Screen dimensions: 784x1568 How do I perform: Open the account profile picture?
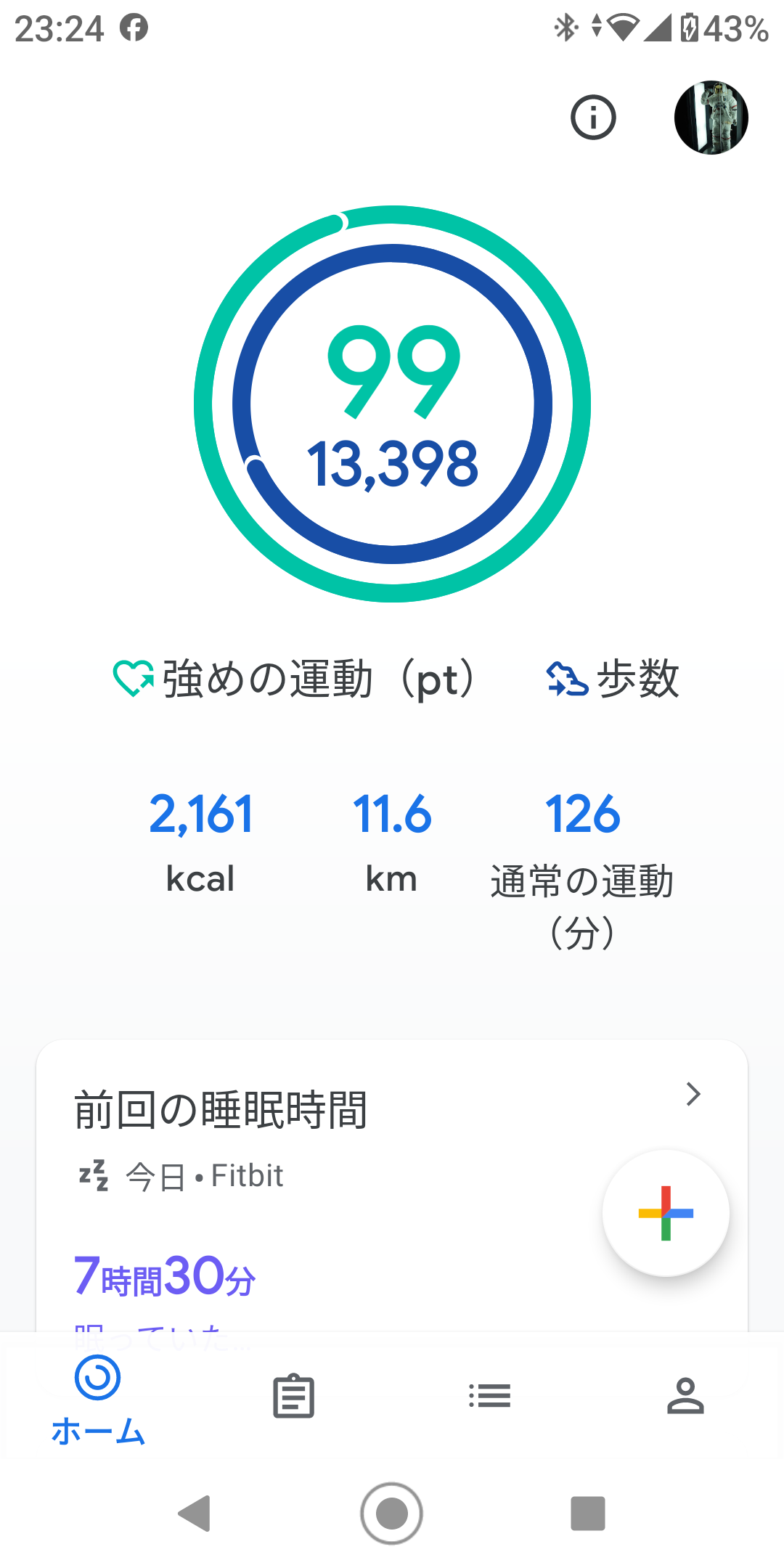pos(711,118)
